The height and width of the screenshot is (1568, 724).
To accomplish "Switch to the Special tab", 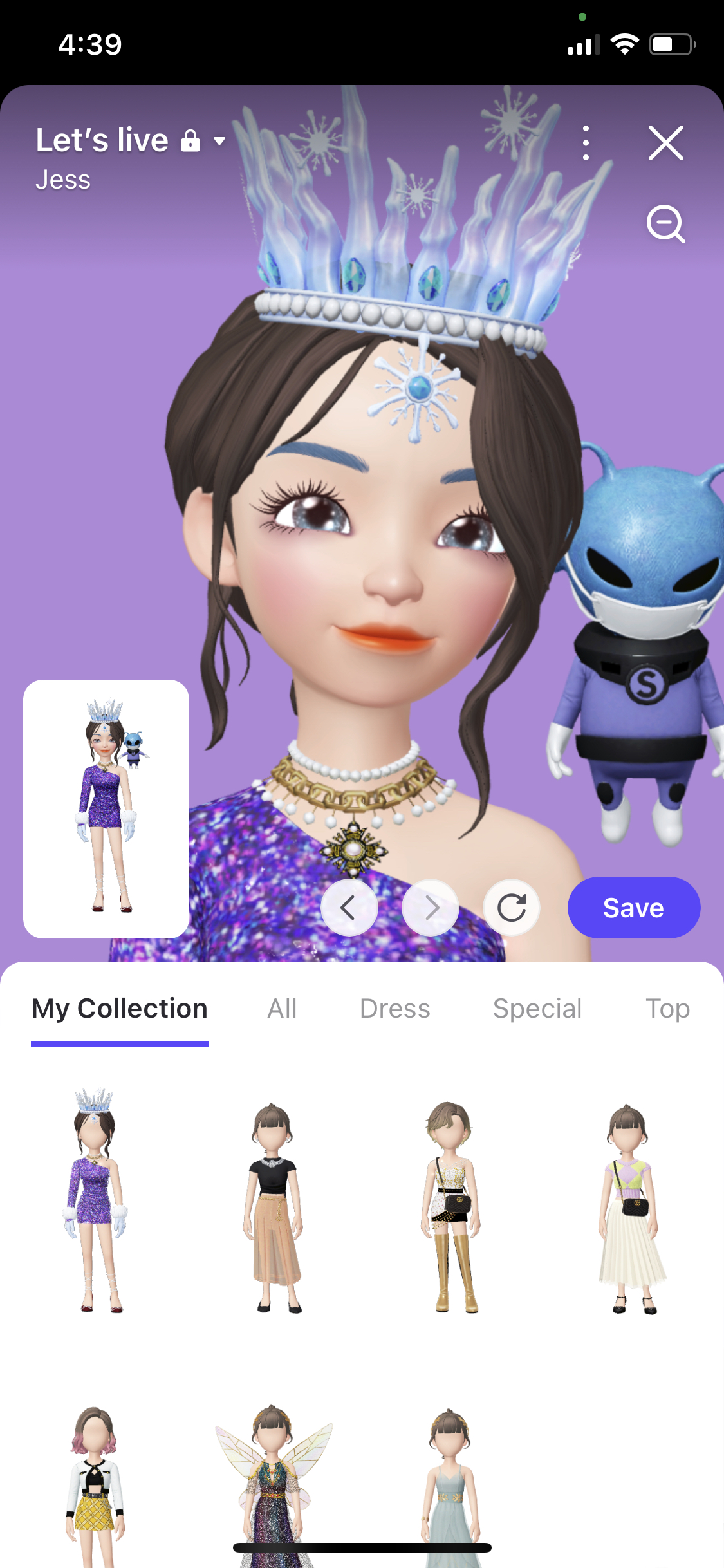I will 537,1009.
